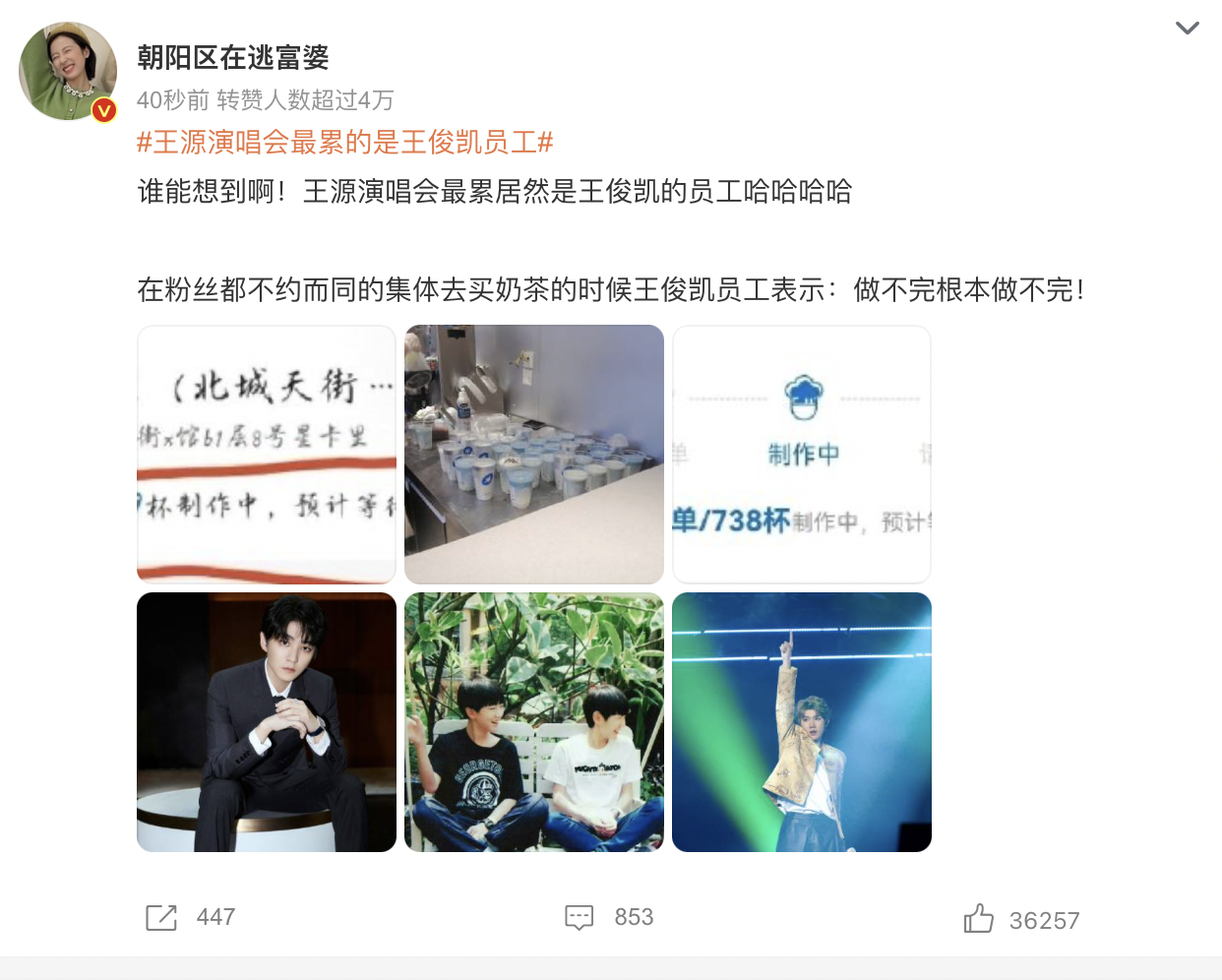The width and height of the screenshot is (1222, 980).
Task: View the handwritten 北城天街 order image
Action: coord(267,455)
